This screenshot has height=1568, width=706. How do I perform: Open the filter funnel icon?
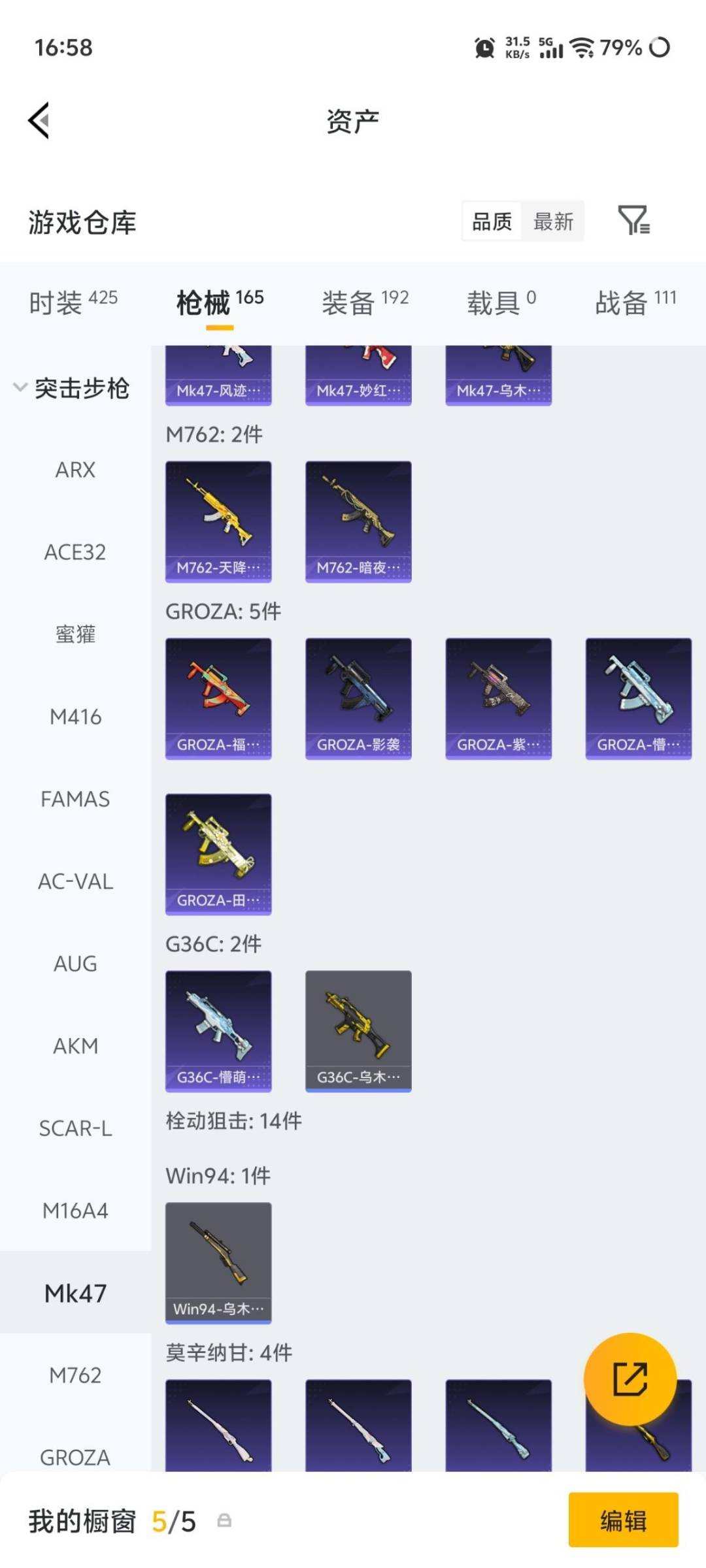click(633, 220)
